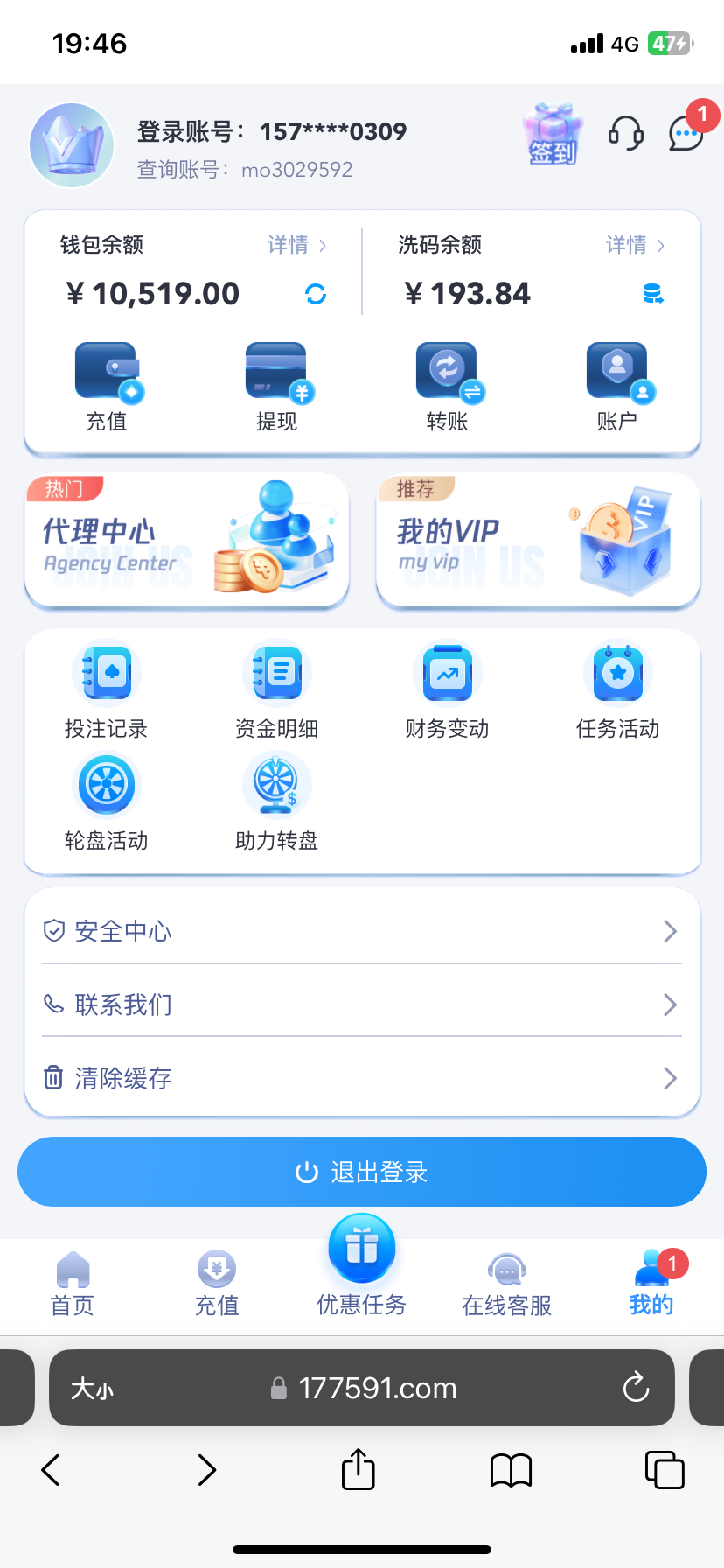Open 安全中心 security center row
This screenshot has width=724, height=1568.
pos(362,931)
